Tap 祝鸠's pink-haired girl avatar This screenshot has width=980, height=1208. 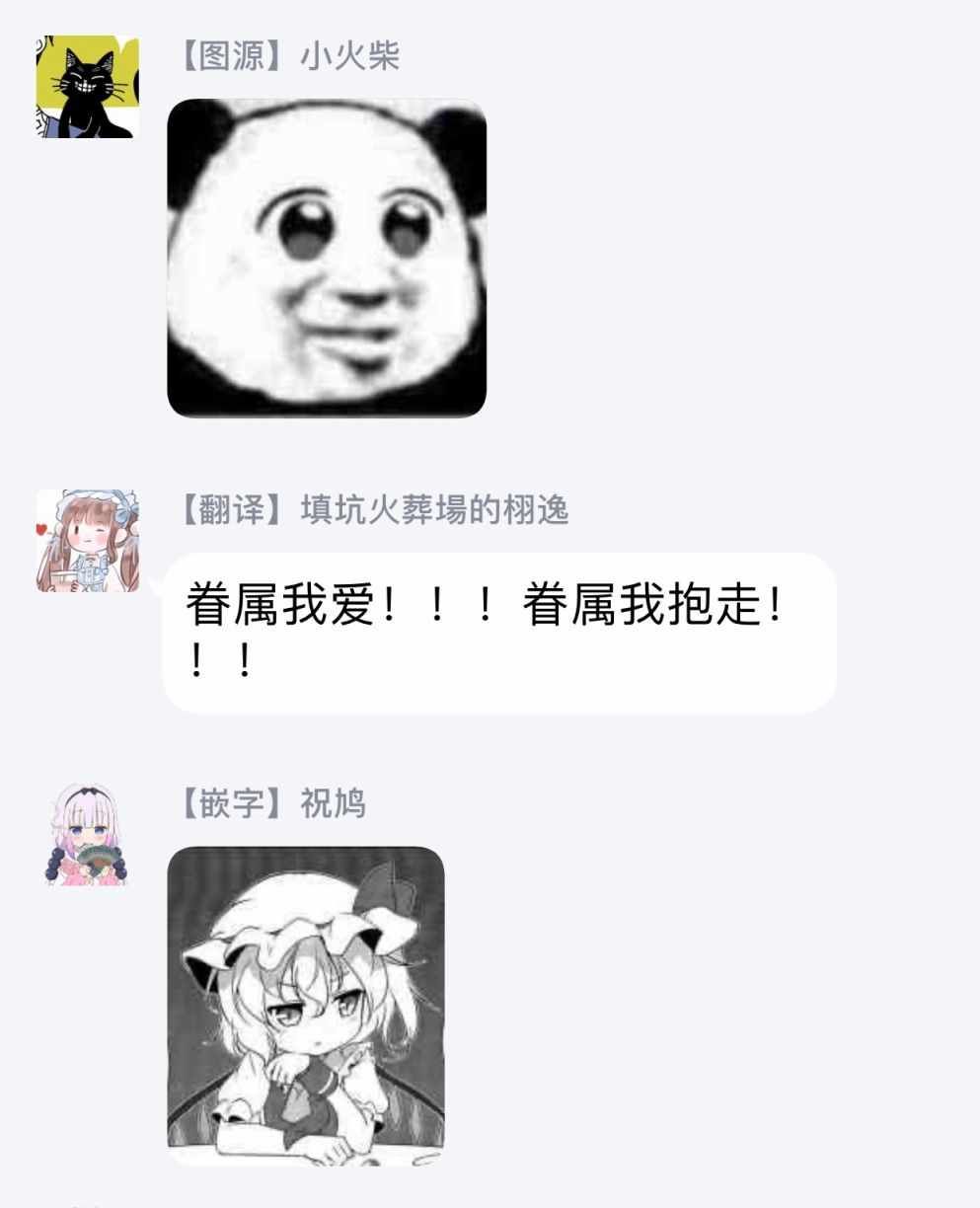coord(87,835)
